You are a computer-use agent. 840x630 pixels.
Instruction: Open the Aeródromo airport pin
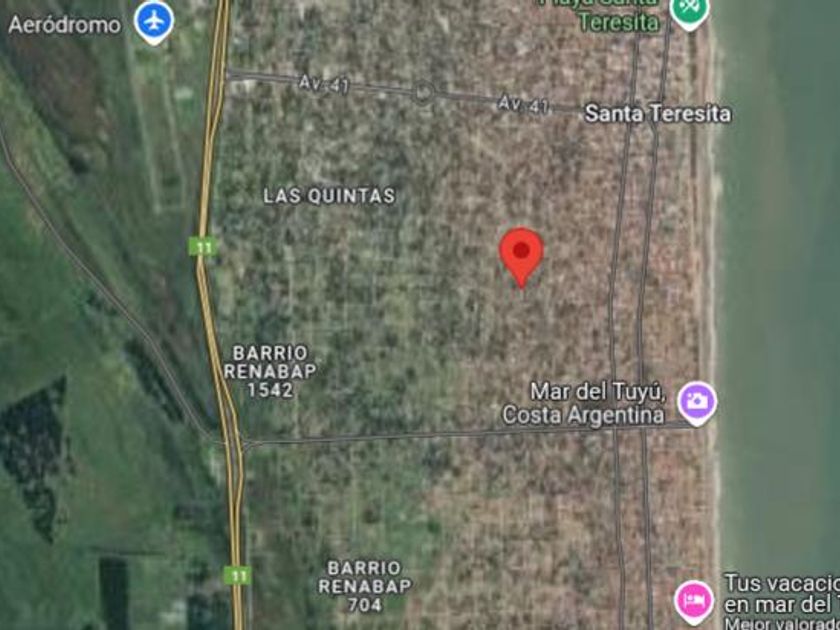click(x=154, y=22)
